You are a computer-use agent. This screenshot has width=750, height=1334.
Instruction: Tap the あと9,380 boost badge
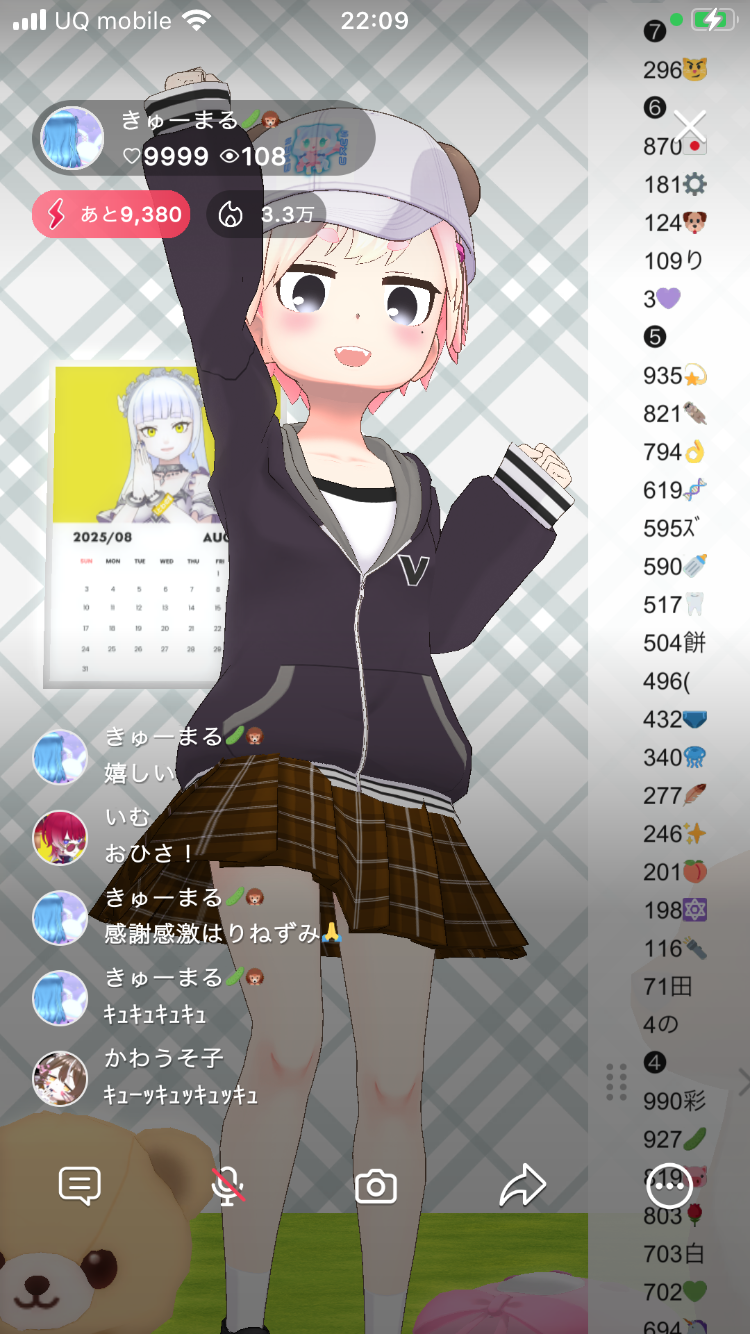click(x=111, y=214)
